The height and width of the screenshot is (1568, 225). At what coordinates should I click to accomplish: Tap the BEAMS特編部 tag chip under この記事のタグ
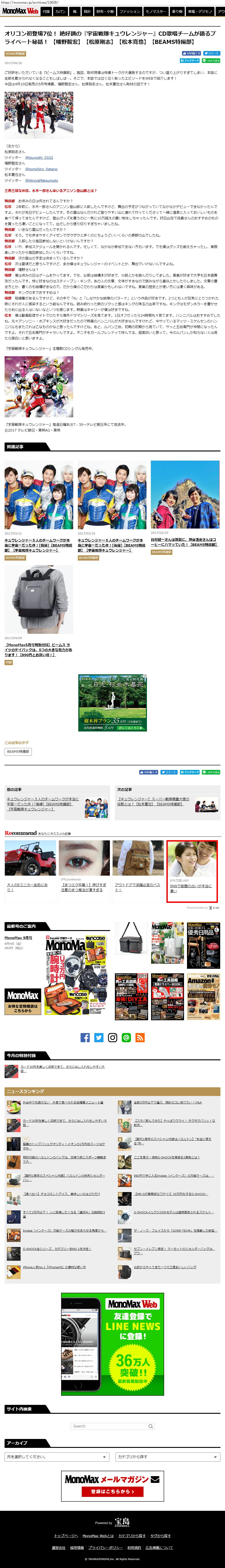pyautogui.click(x=18, y=752)
